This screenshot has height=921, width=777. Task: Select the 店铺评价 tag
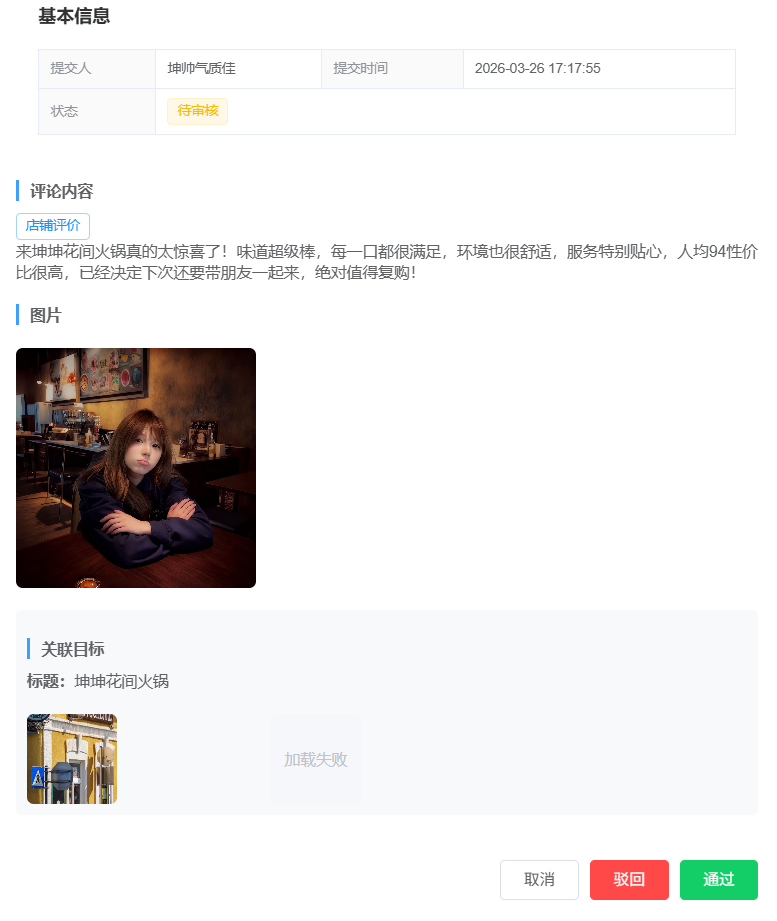point(52,225)
